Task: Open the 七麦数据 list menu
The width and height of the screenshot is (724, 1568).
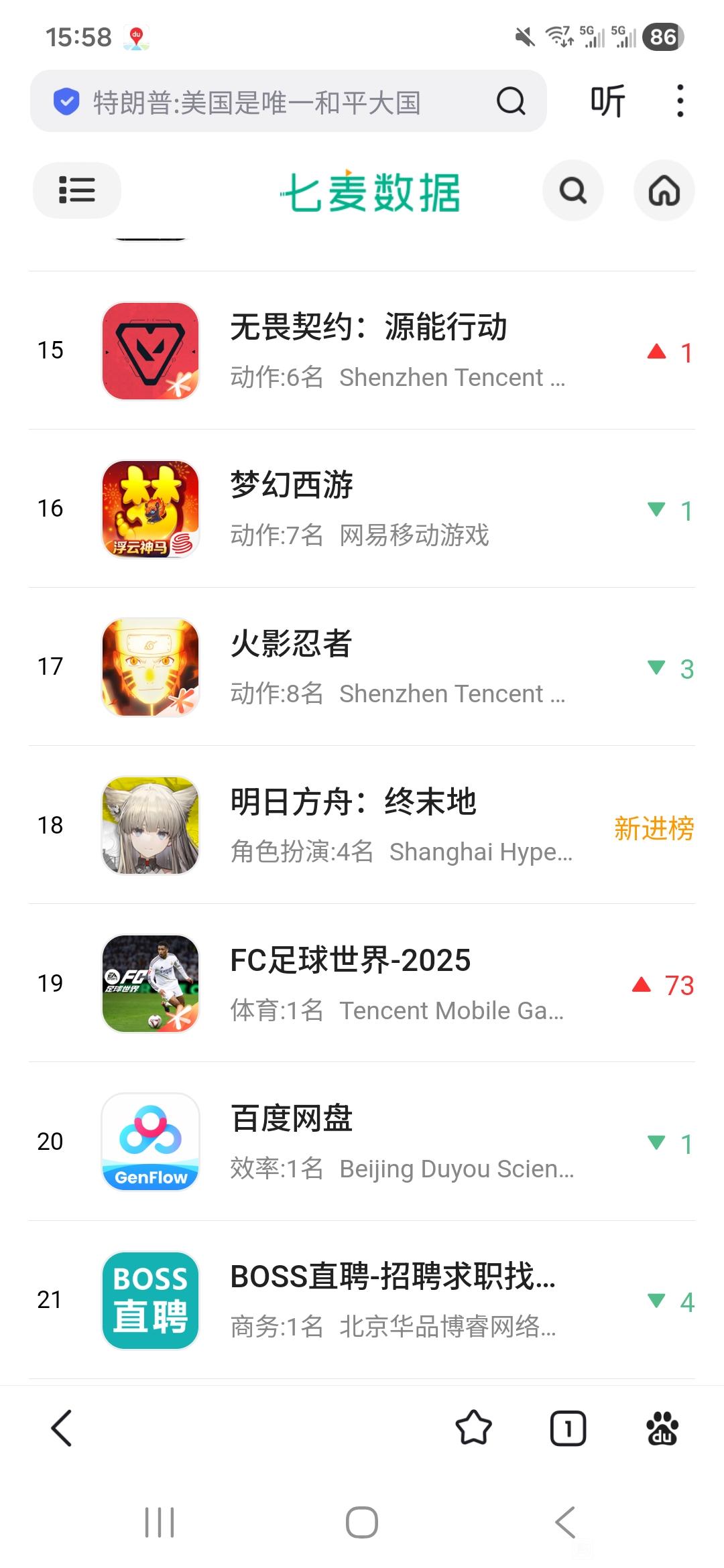Action: 77,190
